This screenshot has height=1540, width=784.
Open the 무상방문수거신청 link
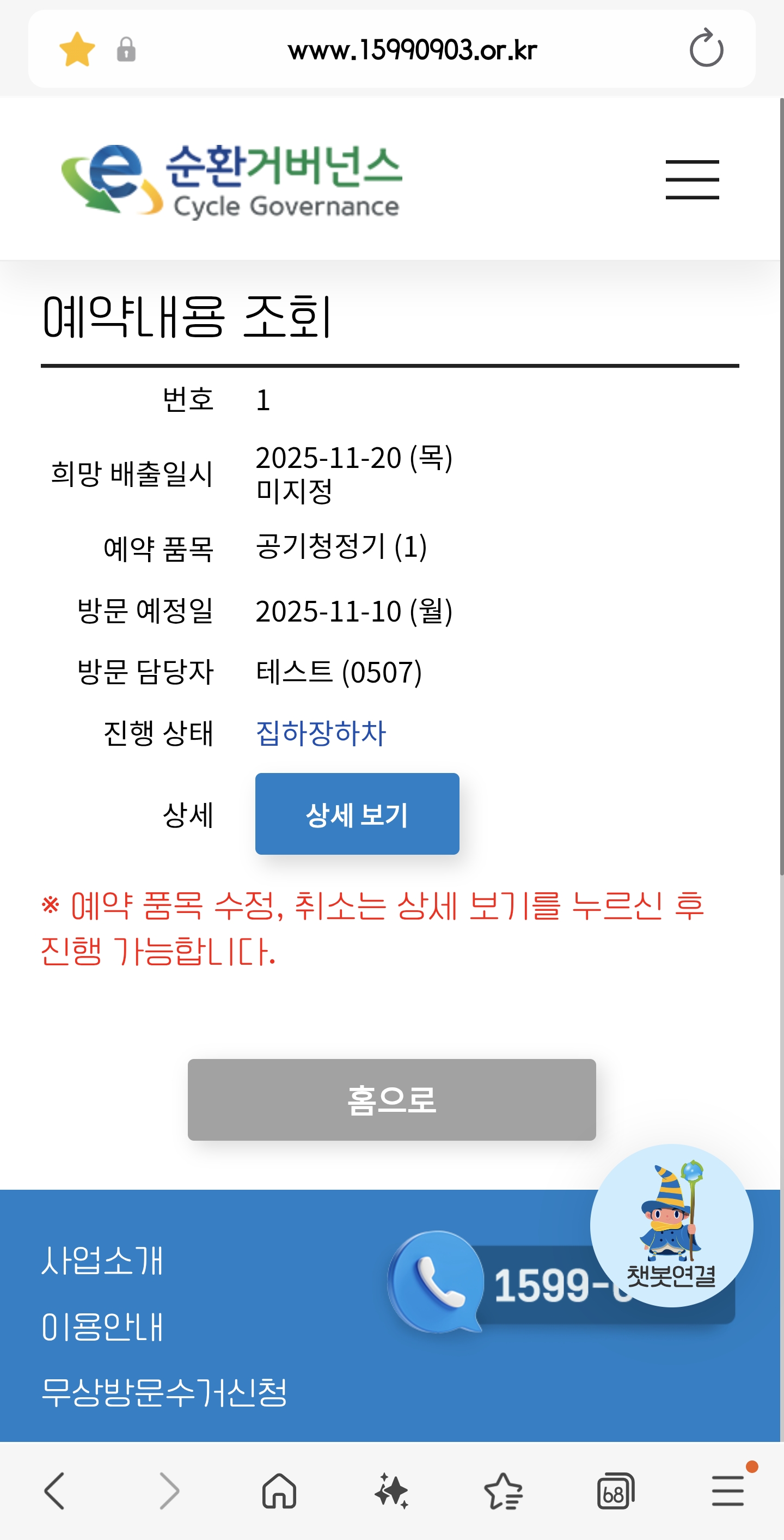[x=164, y=1392]
